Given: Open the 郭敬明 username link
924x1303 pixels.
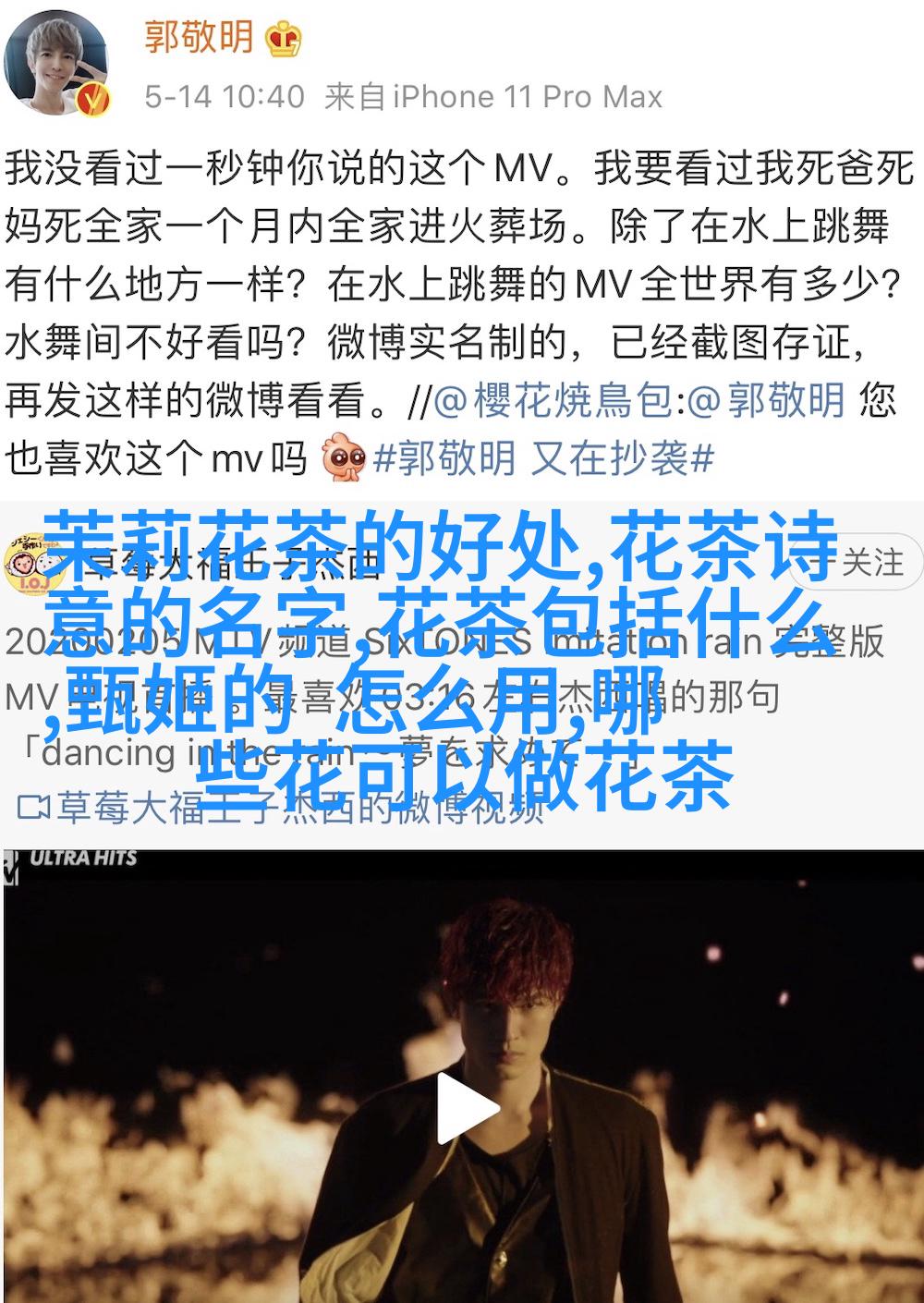Looking at the screenshot, I should [199, 37].
